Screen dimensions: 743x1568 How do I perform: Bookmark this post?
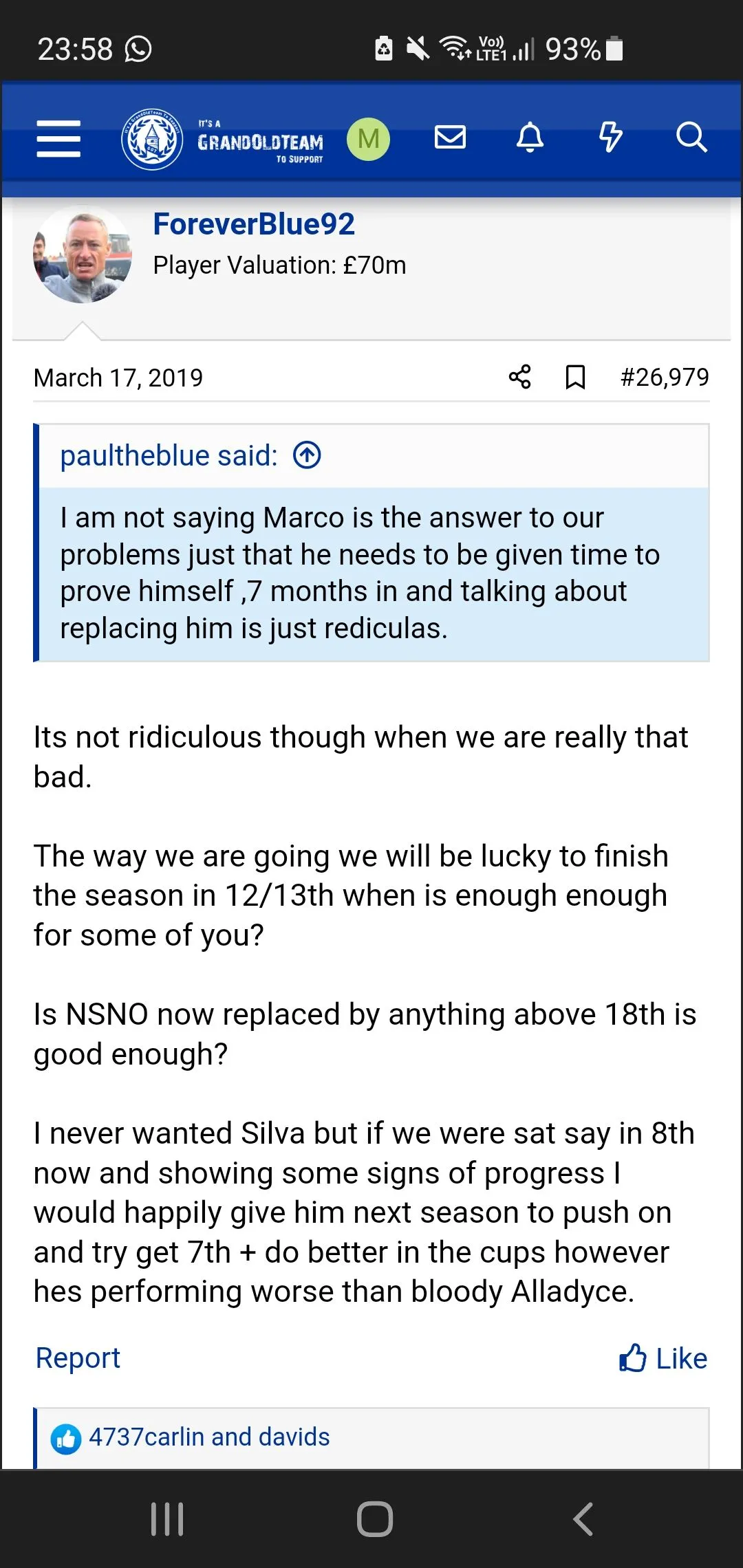coord(575,377)
